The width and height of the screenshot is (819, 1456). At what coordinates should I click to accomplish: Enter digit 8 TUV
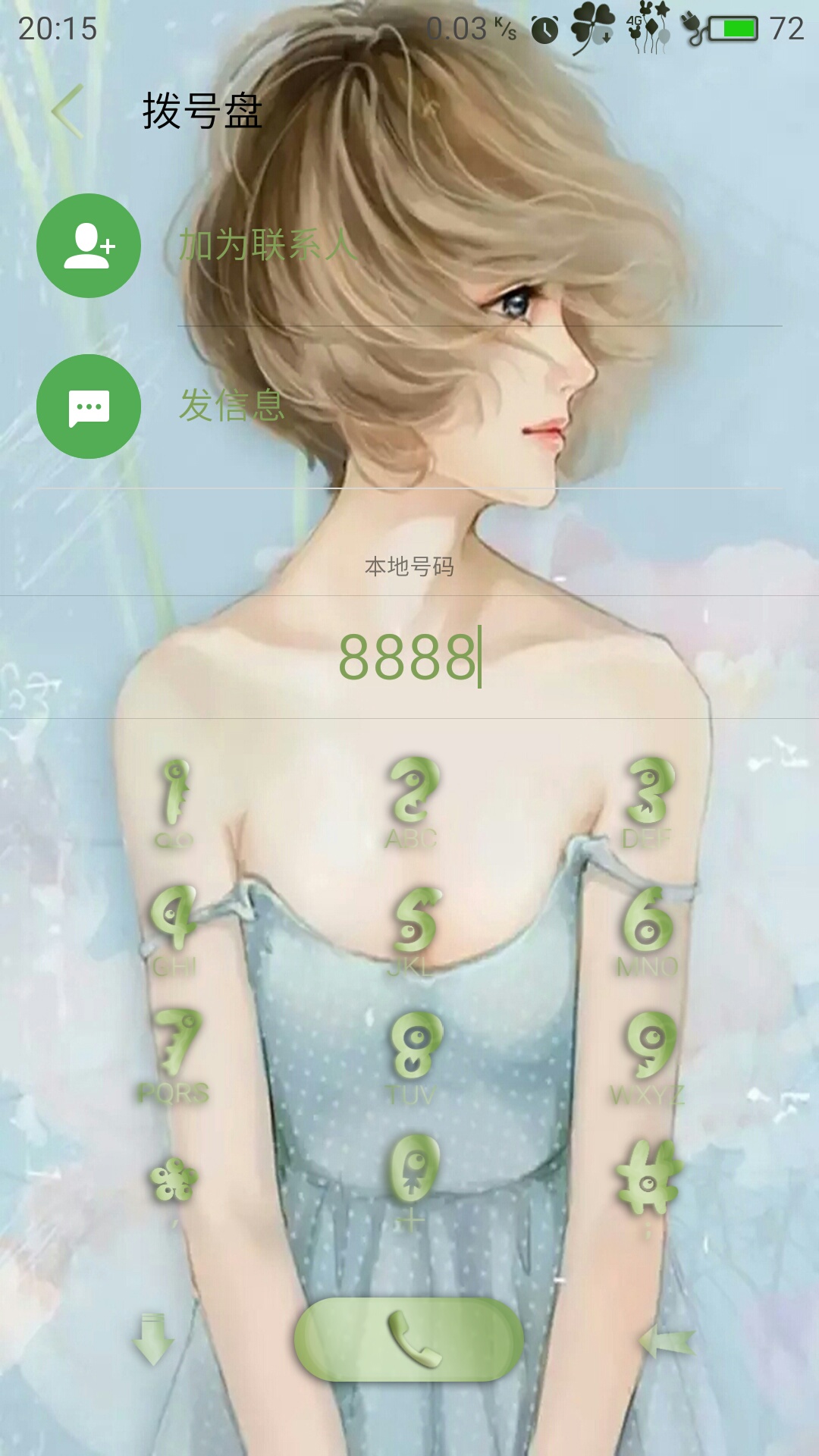(410, 1057)
